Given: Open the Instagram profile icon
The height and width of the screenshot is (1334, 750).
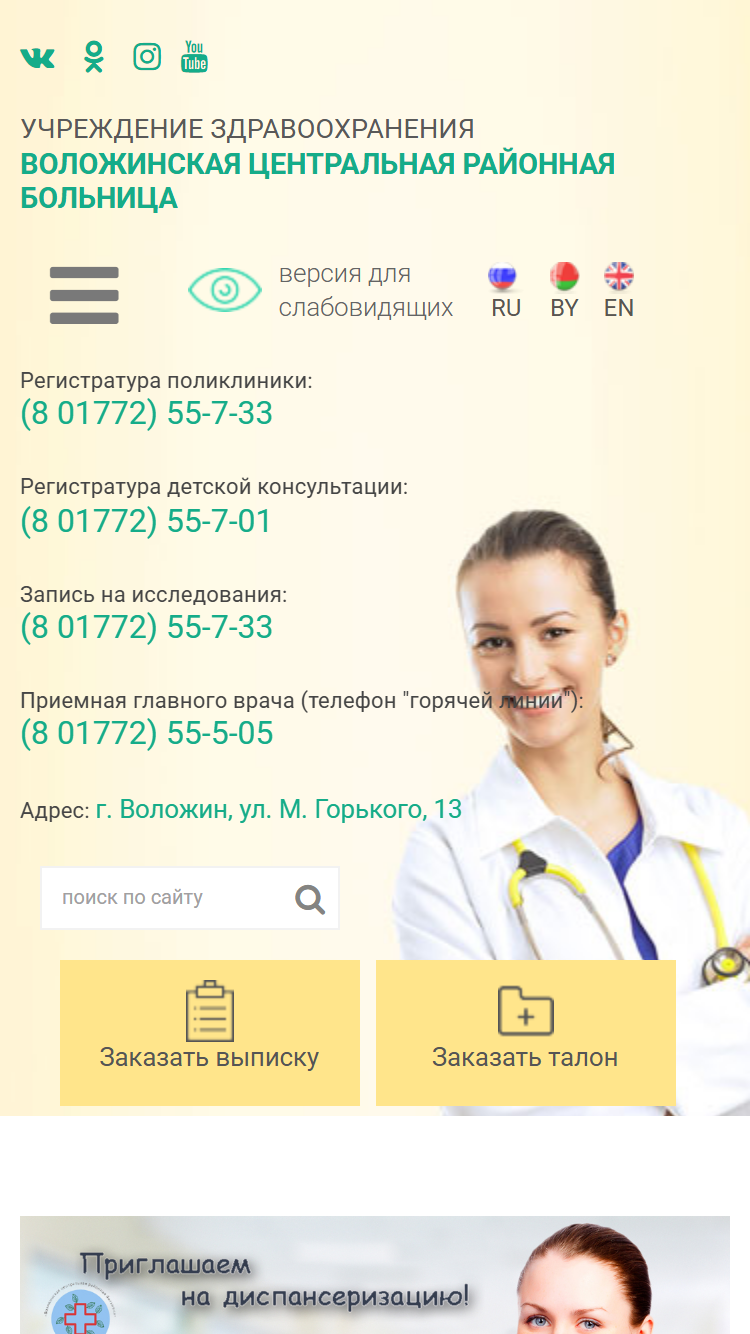Looking at the screenshot, I should pos(147,57).
